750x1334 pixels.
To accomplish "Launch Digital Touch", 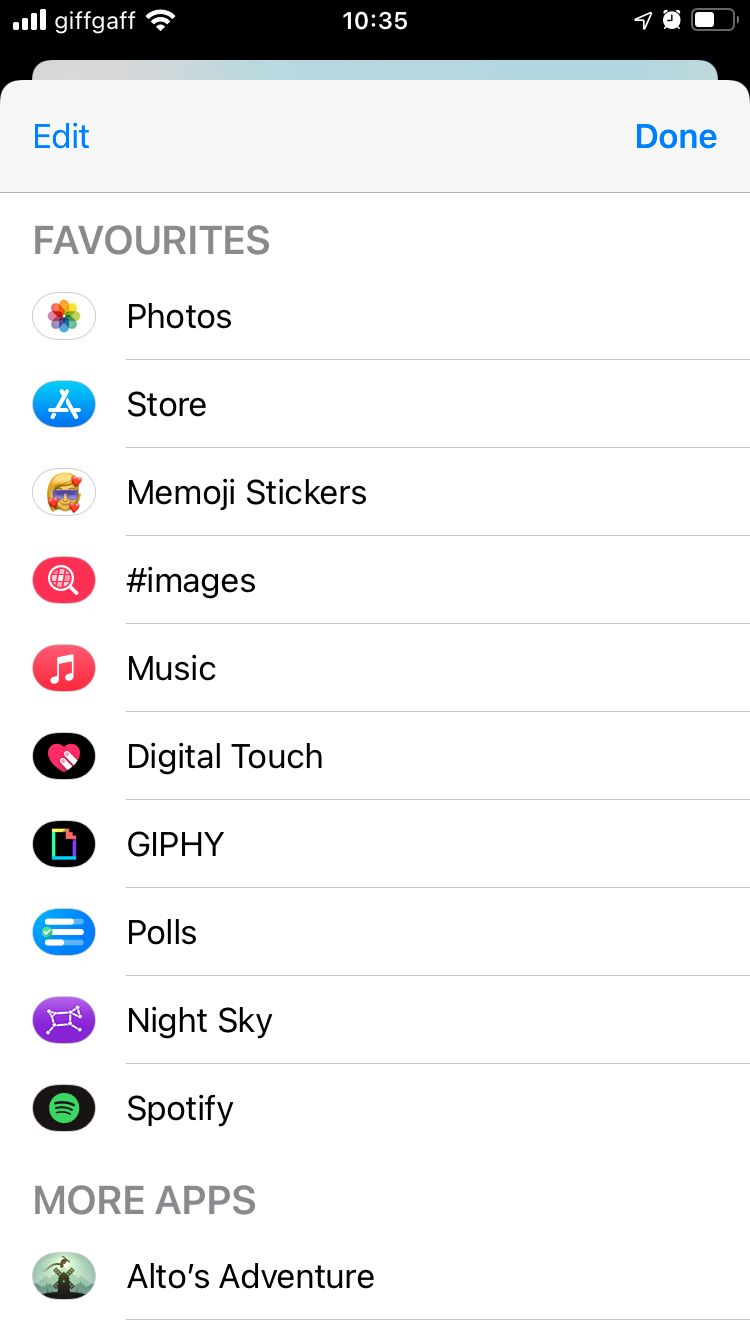I will click(x=224, y=756).
